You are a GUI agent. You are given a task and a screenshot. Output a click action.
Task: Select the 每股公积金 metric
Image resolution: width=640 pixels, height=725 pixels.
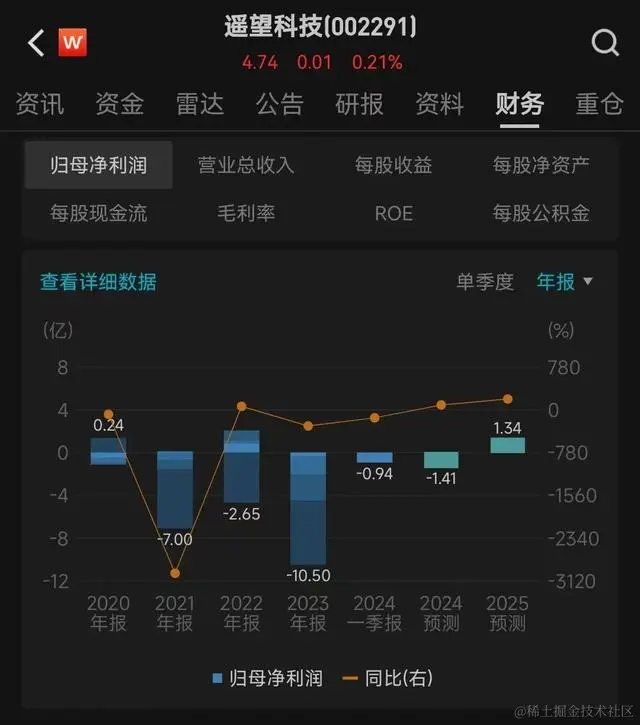click(x=541, y=213)
